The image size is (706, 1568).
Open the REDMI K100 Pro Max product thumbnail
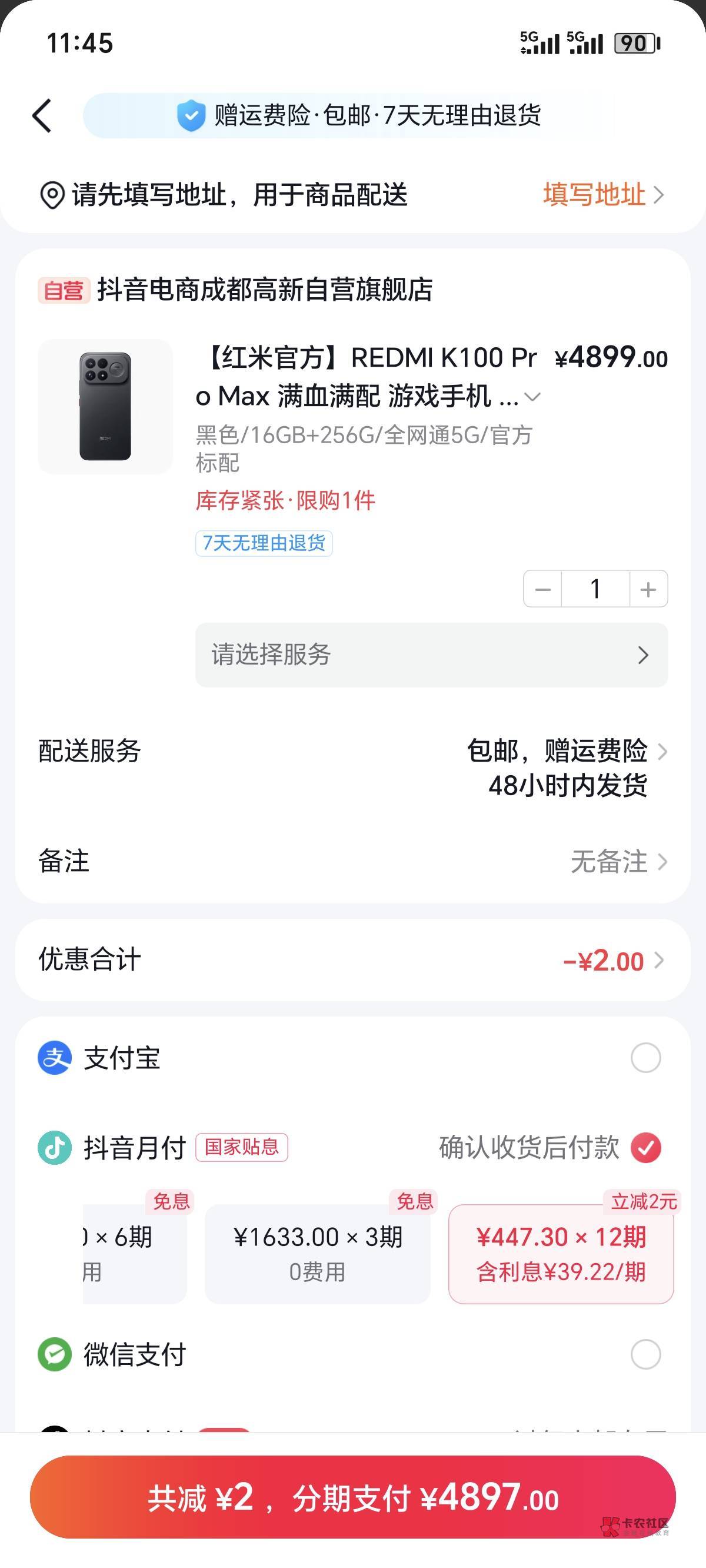(105, 406)
